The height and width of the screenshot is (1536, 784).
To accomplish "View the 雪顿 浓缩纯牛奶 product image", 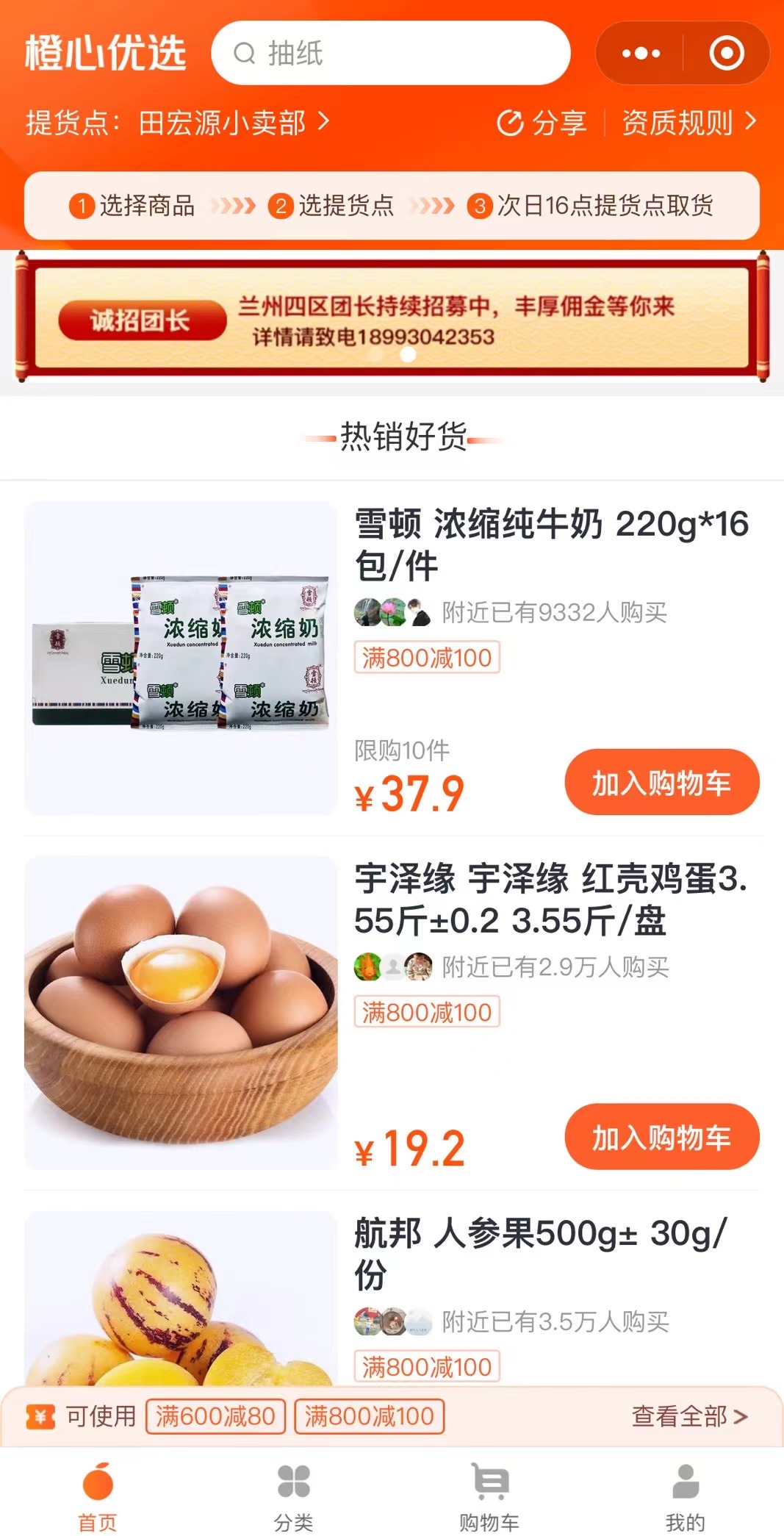I will pyautogui.click(x=181, y=658).
